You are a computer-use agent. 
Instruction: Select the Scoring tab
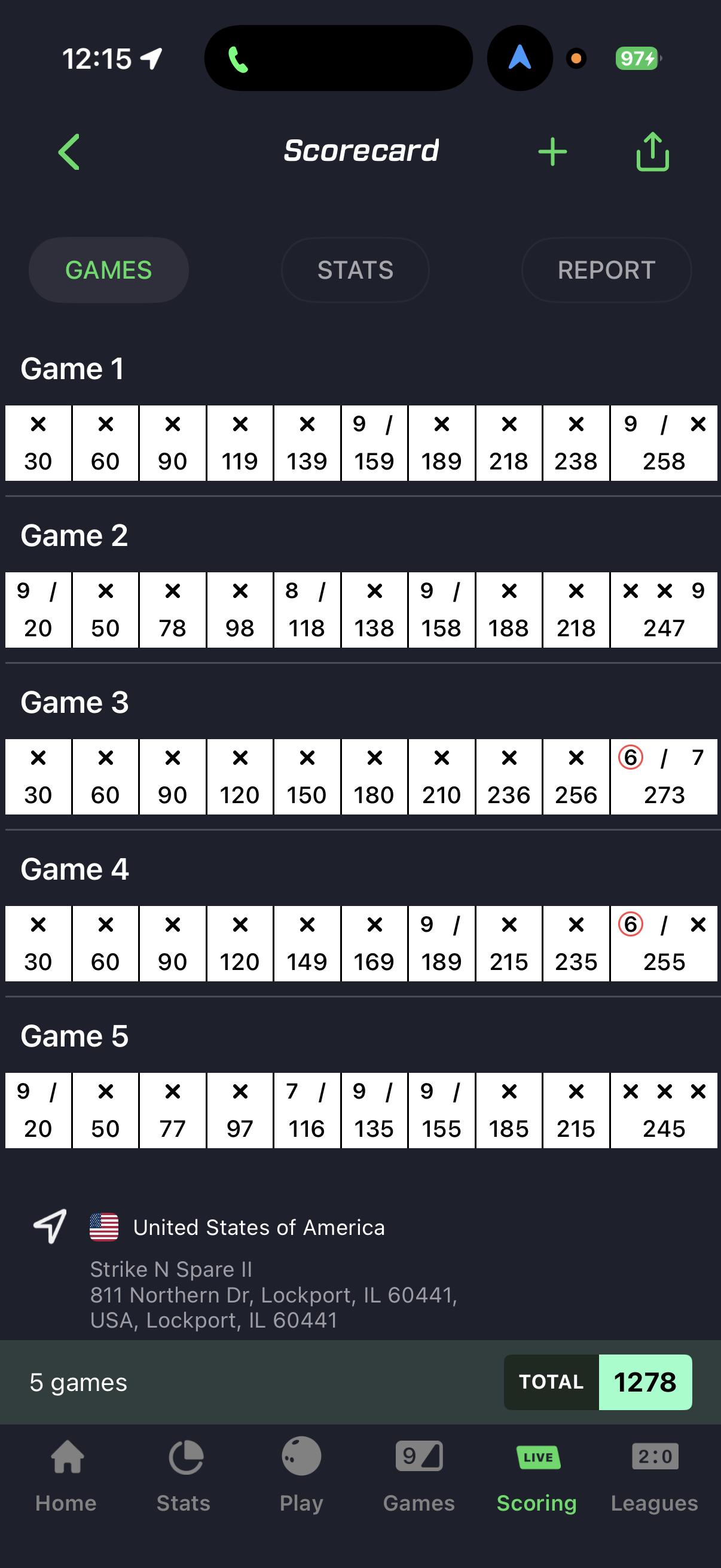tap(537, 1475)
